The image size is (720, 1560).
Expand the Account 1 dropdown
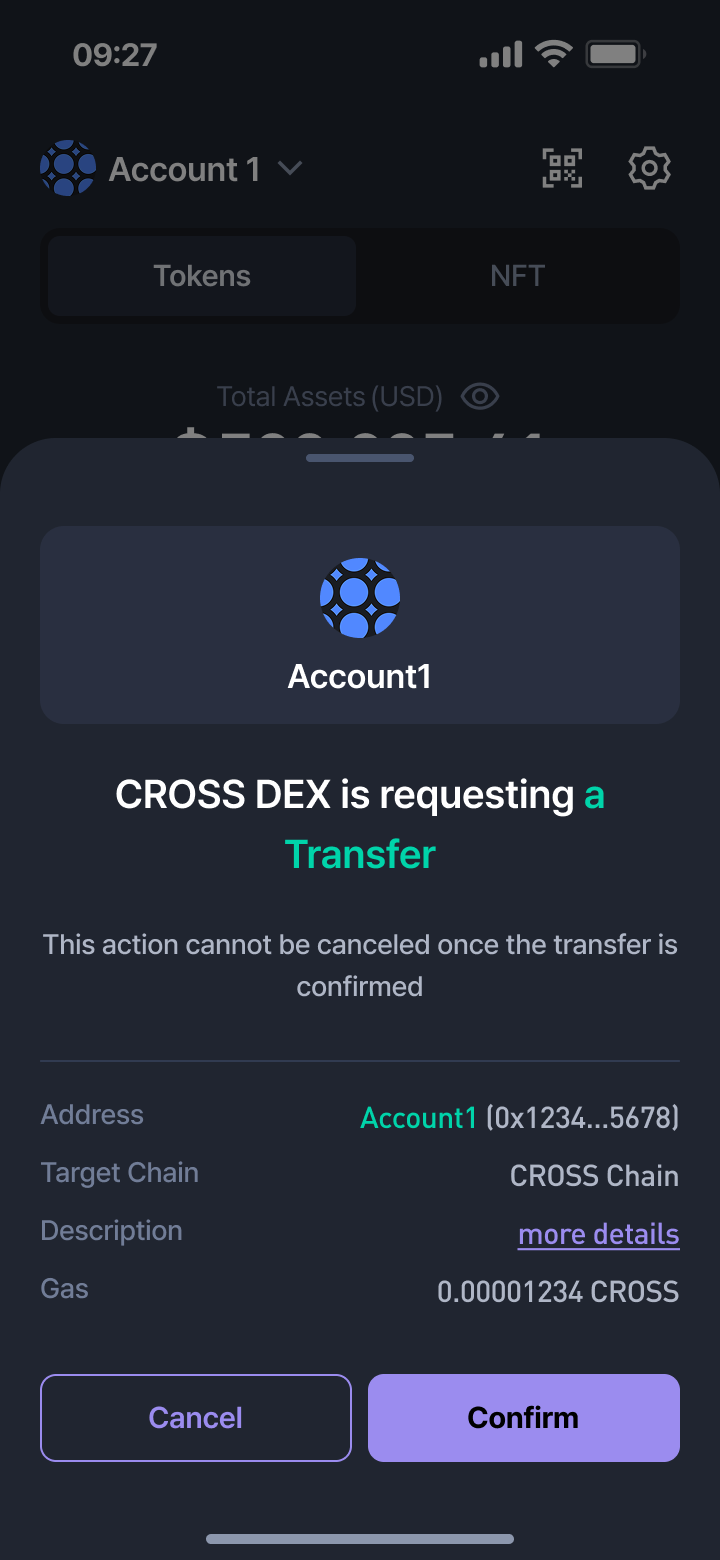289,168
